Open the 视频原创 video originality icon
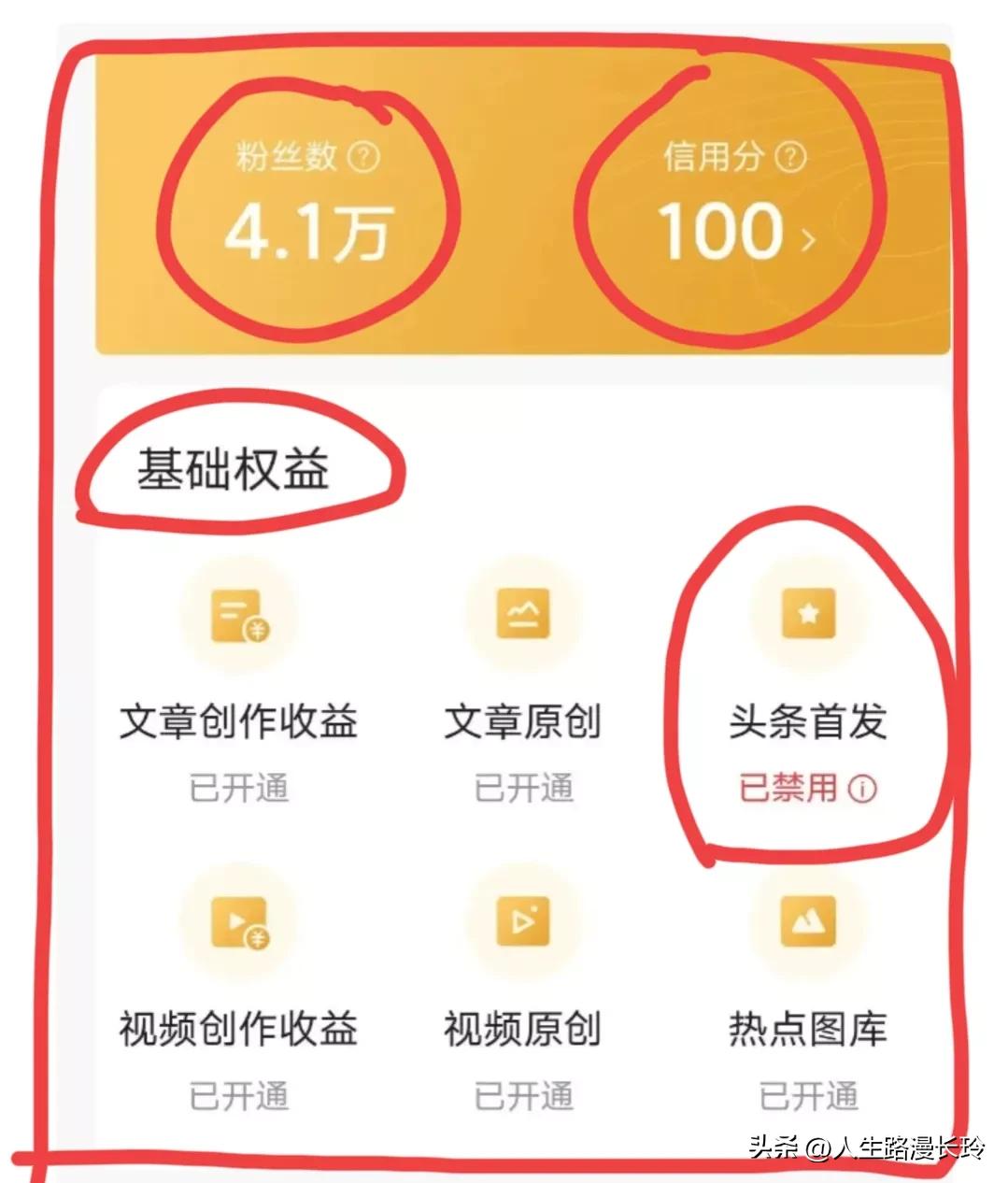1008x1183 pixels. coord(524,925)
